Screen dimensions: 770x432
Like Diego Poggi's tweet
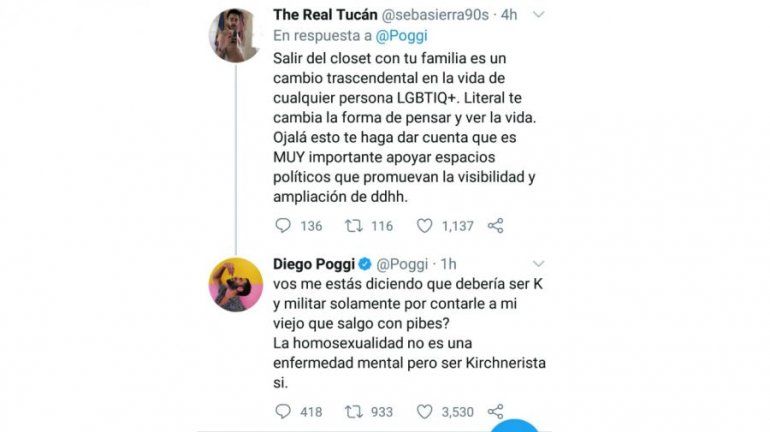424,410
